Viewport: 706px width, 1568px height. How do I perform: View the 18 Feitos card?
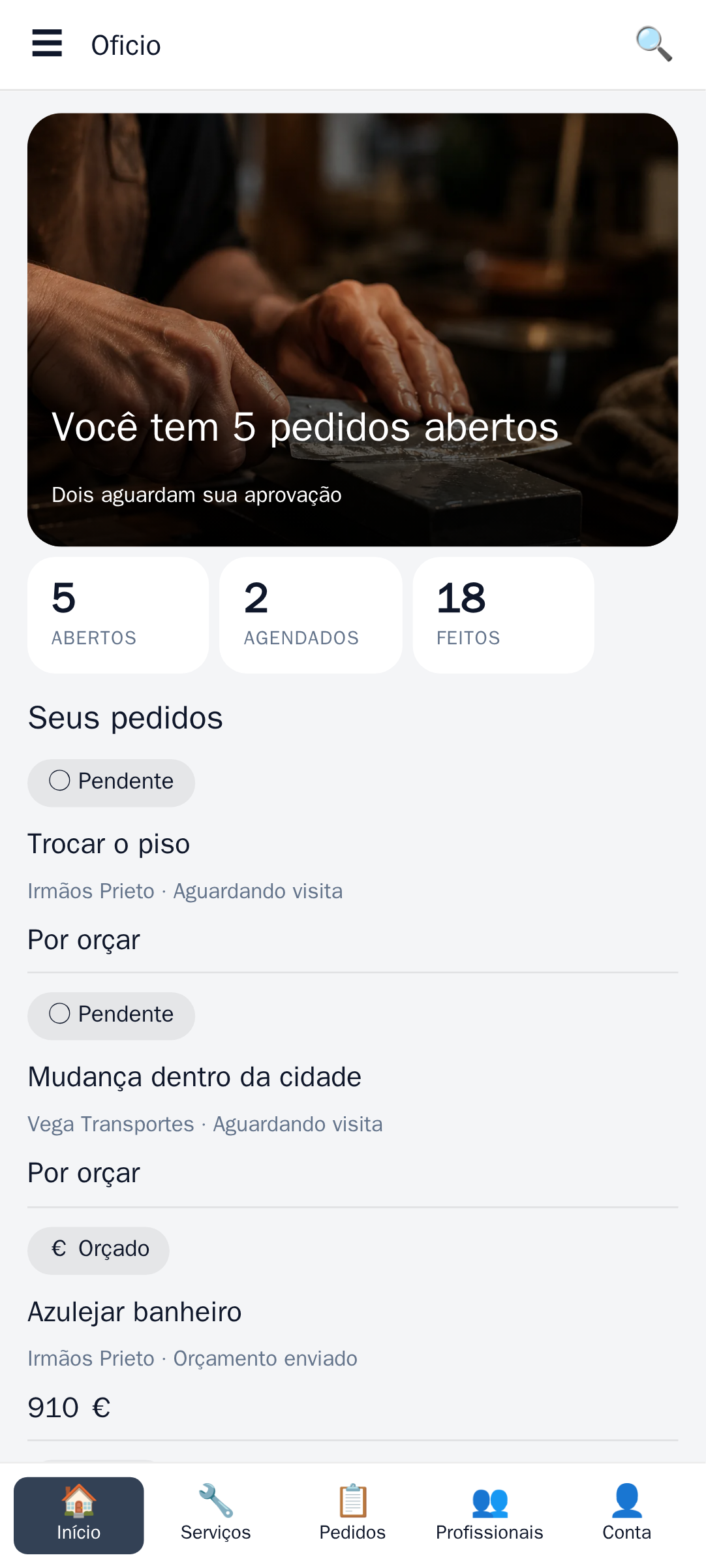click(x=503, y=615)
